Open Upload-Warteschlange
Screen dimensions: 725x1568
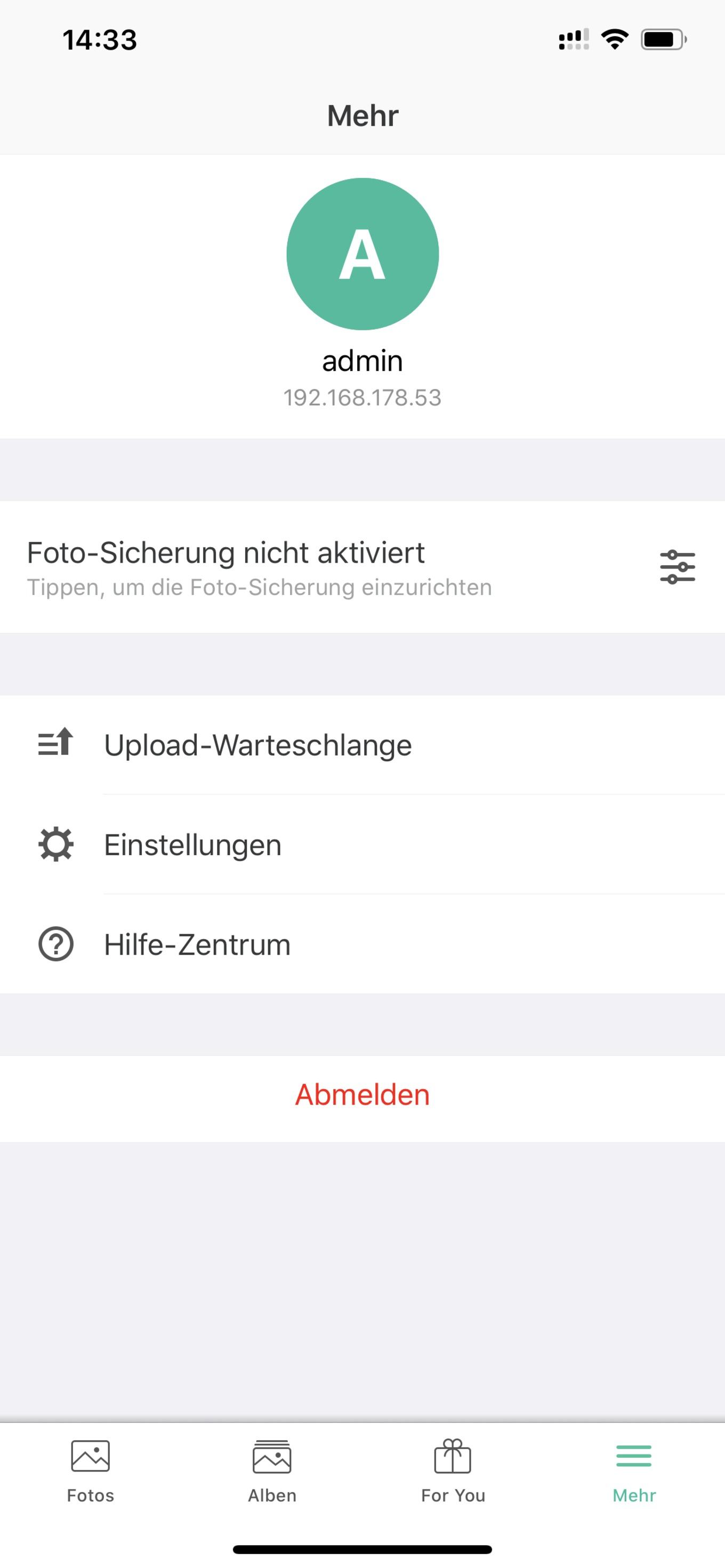[362, 745]
